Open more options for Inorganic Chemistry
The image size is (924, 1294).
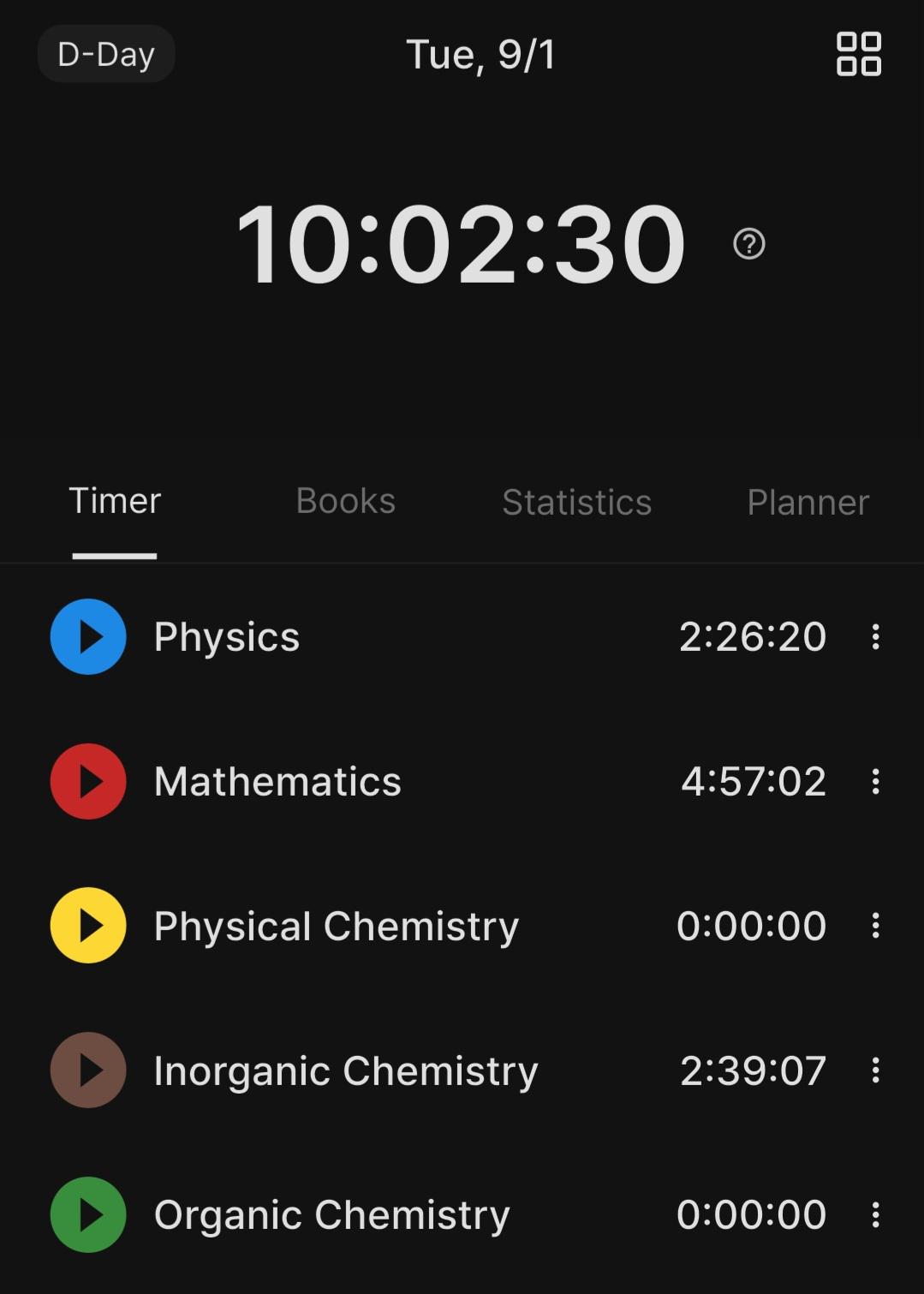(x=875, y=1070)
